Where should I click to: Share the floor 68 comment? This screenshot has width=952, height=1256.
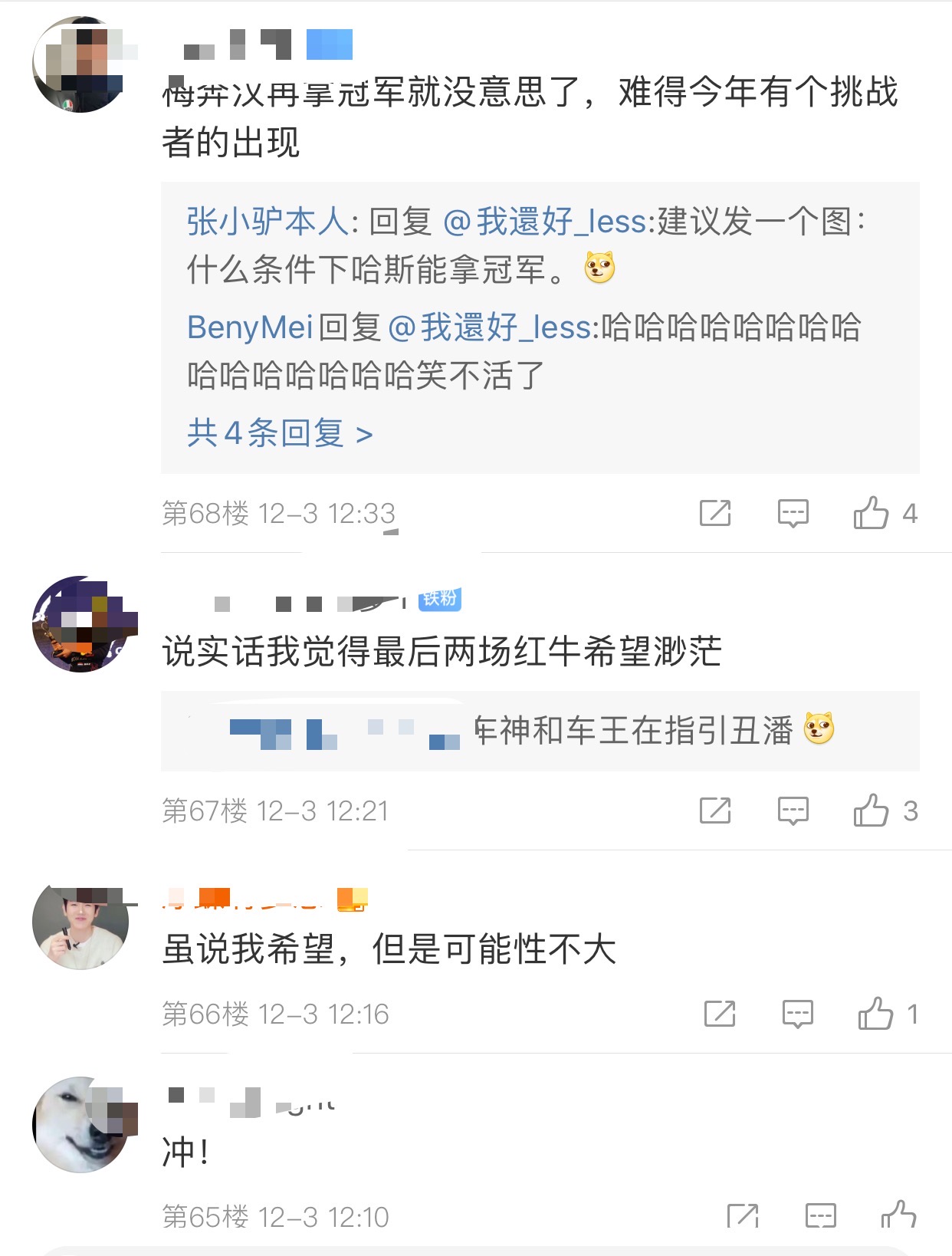point(715,513)
